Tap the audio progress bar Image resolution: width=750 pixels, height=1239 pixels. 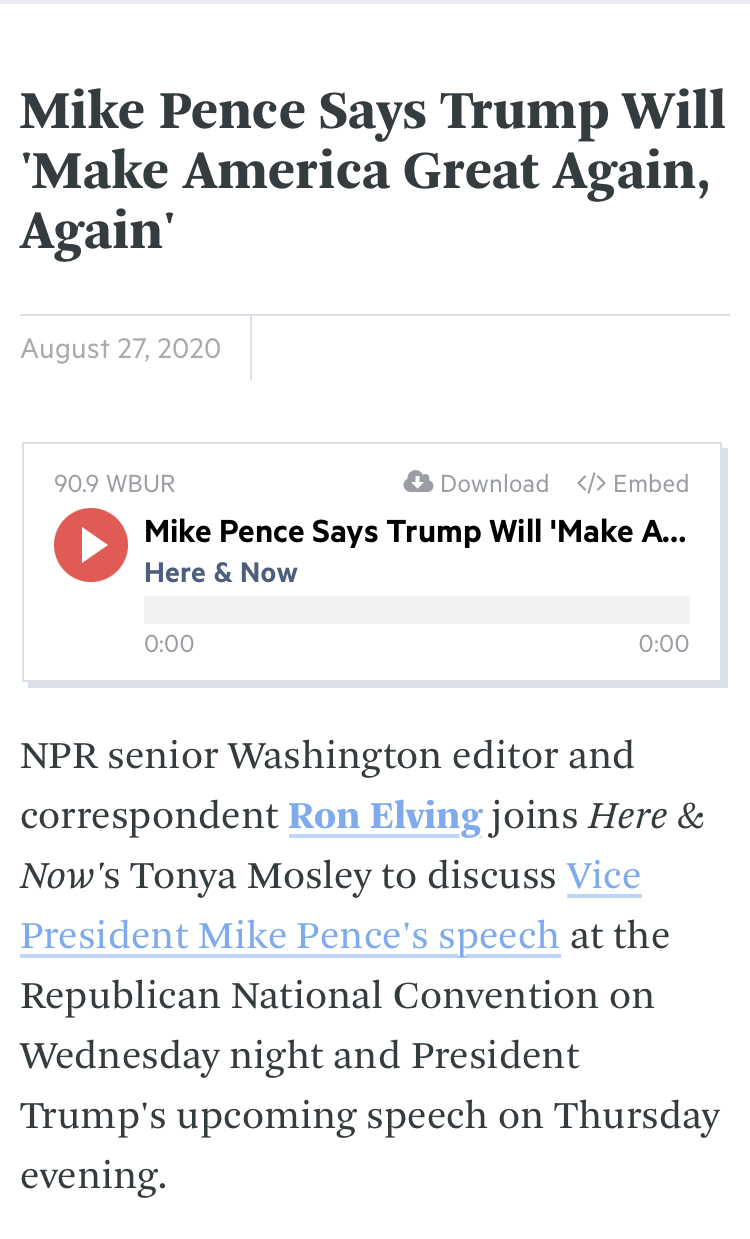coord(417,610)
